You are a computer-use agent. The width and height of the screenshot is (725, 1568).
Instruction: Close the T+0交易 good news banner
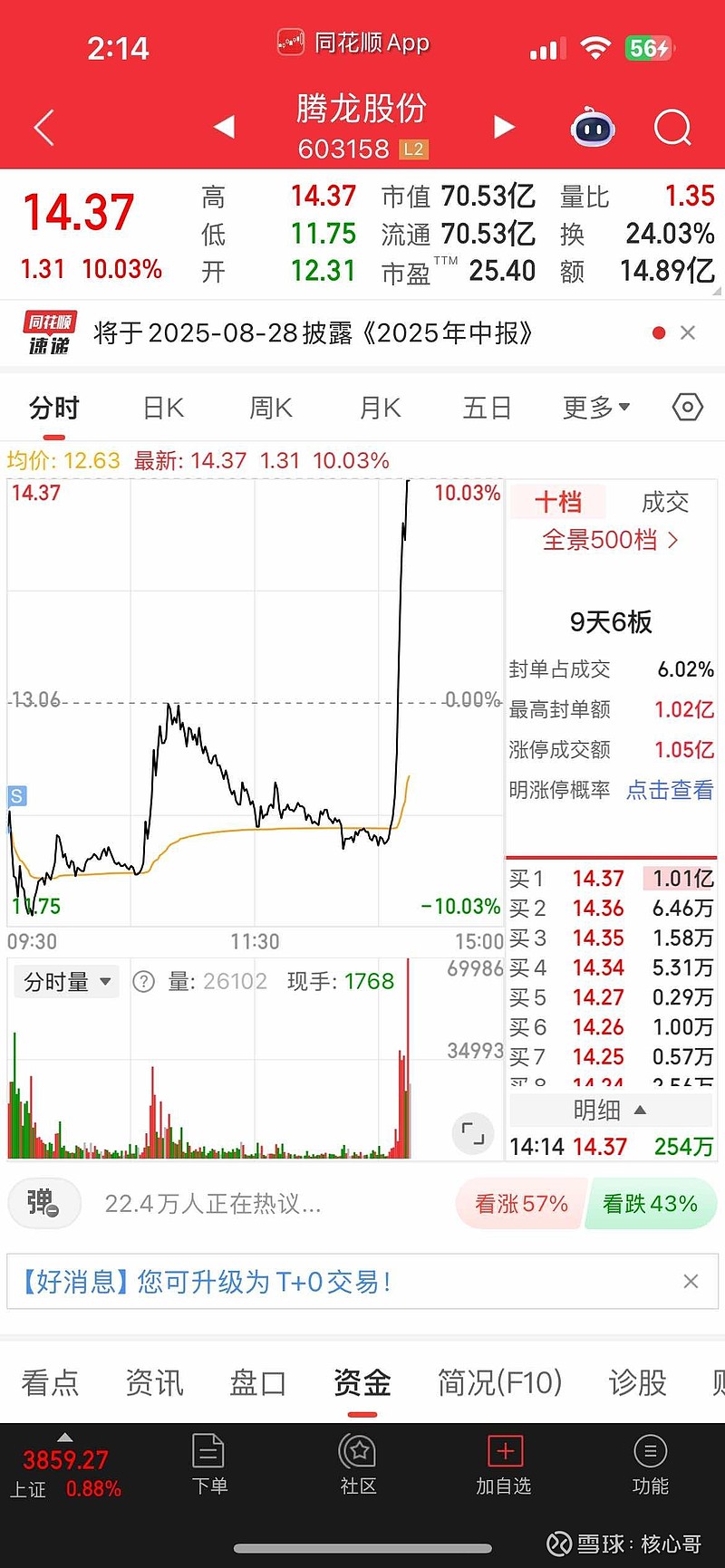coord(691,1281)
